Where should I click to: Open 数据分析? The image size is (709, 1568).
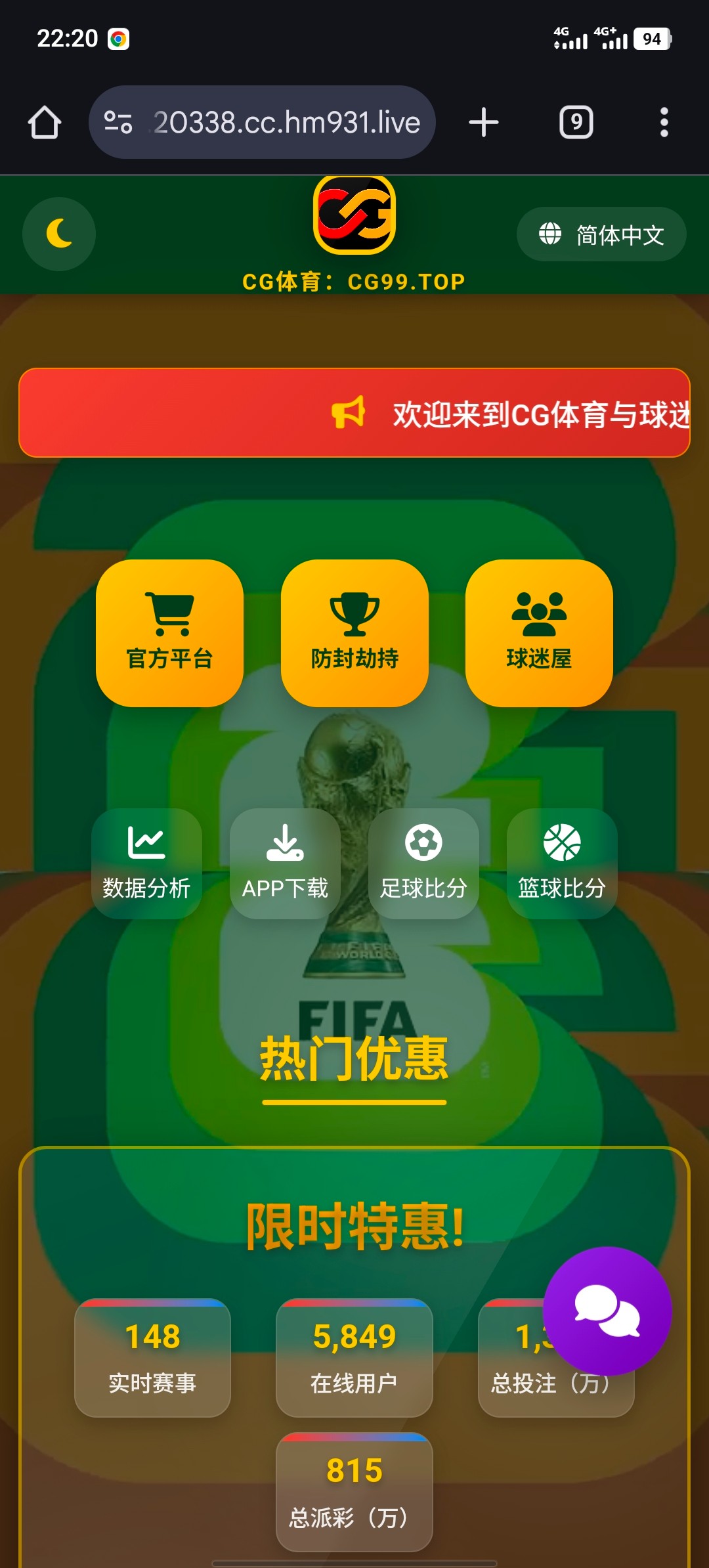click(x=146, y=863)
